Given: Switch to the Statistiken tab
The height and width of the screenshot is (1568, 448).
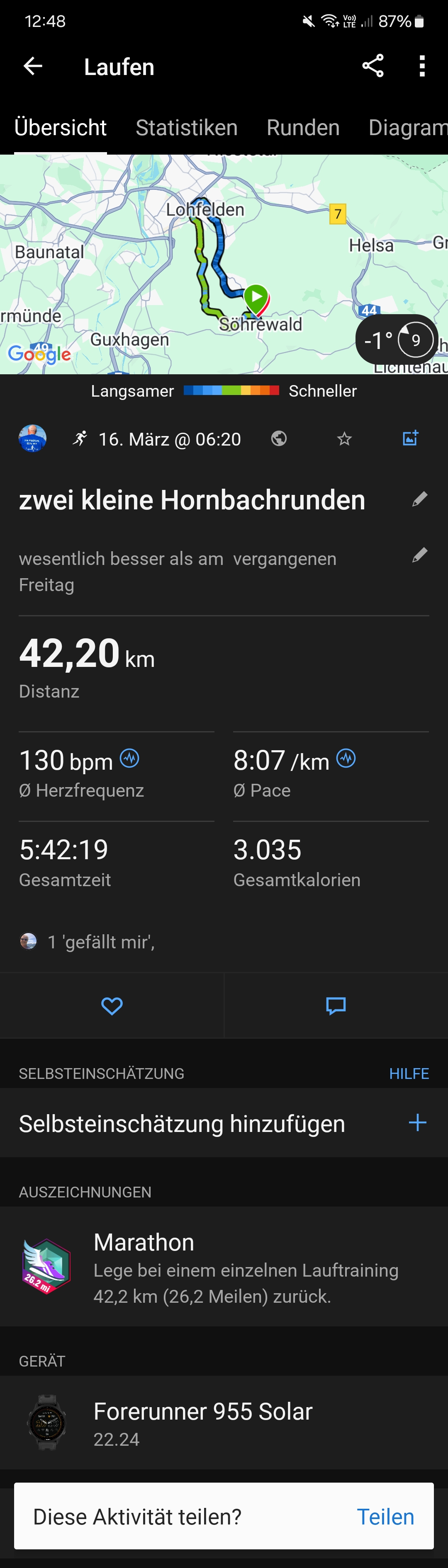Looking at the screenshot, I should [187, 128].
